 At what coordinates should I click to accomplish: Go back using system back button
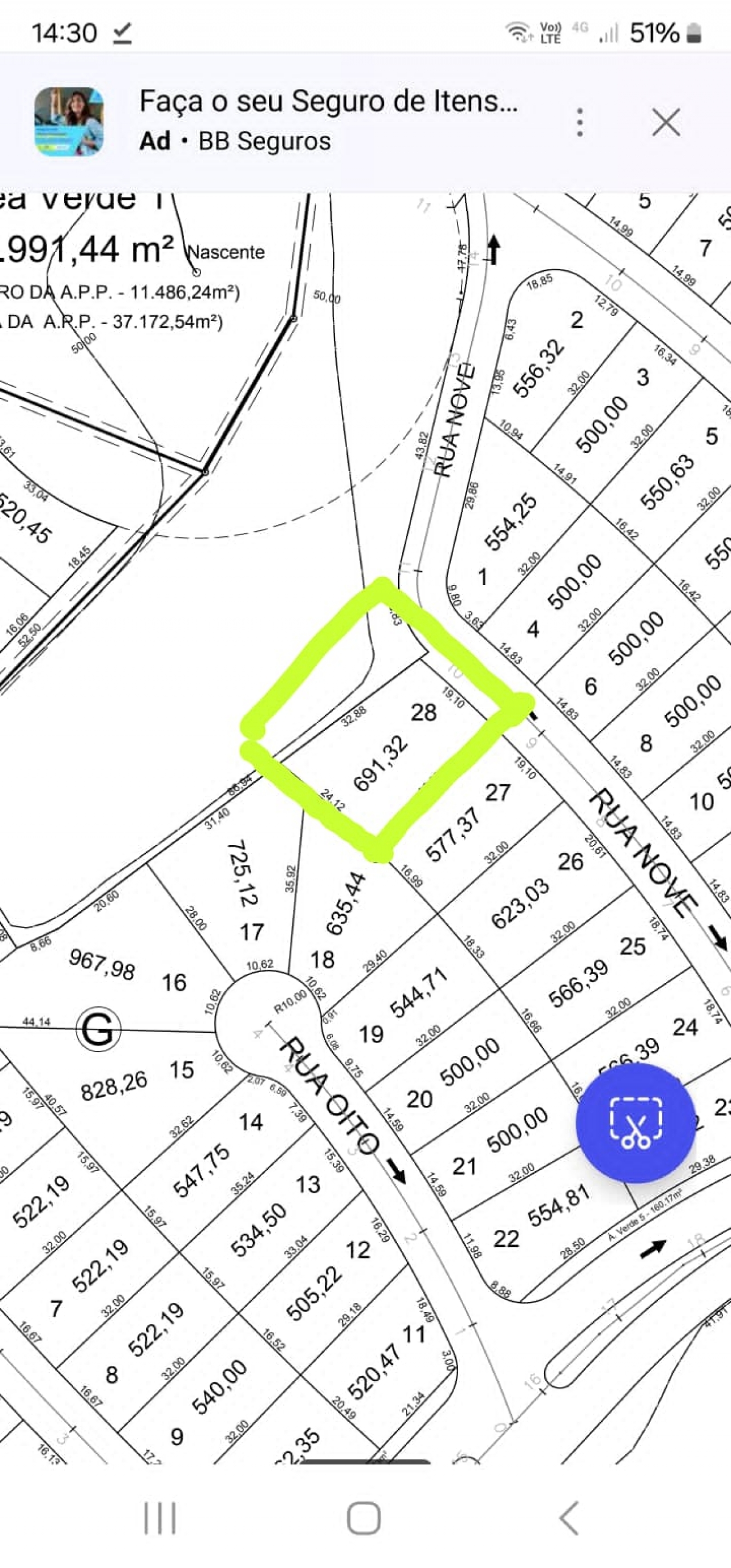(x=568, y=1518)
